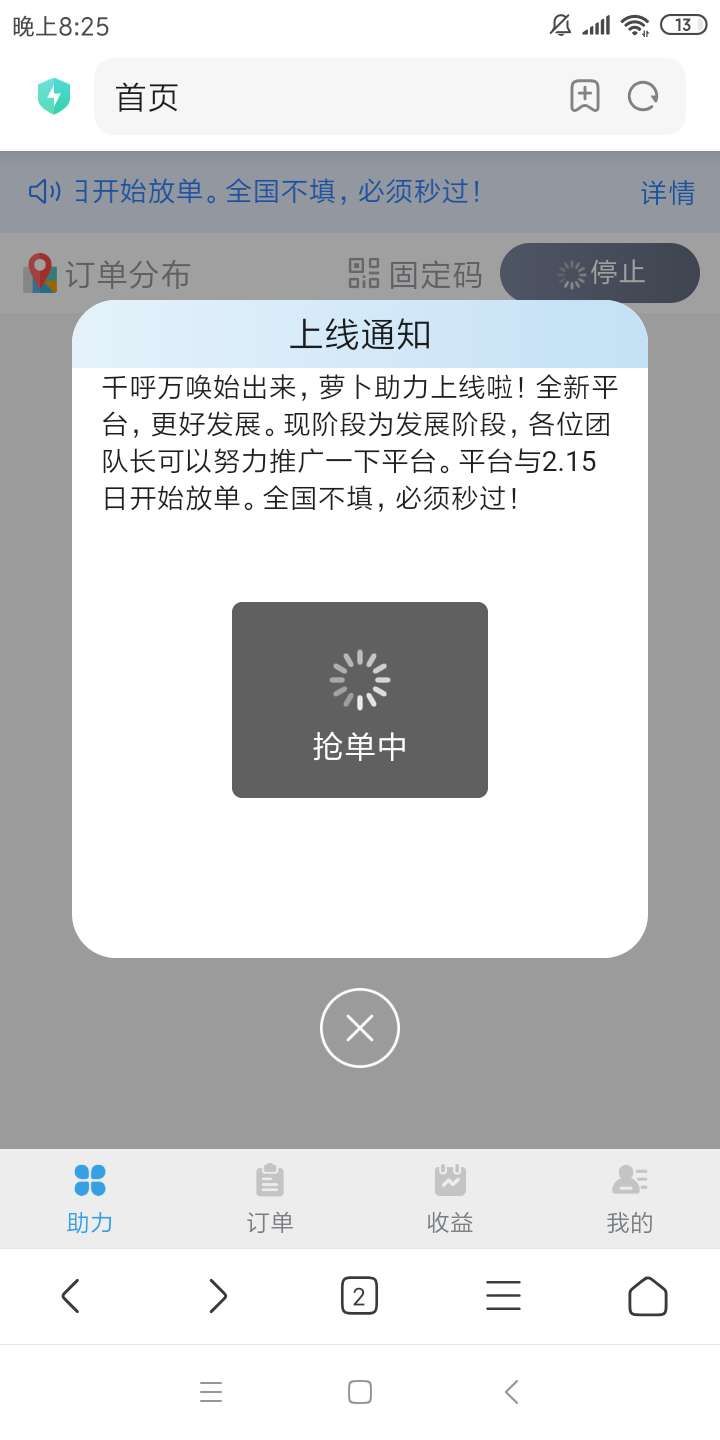Close the 上线通知 popup dialog
The width and height of the screenshot is (720, 1440).
click(x=360, y=1028)
